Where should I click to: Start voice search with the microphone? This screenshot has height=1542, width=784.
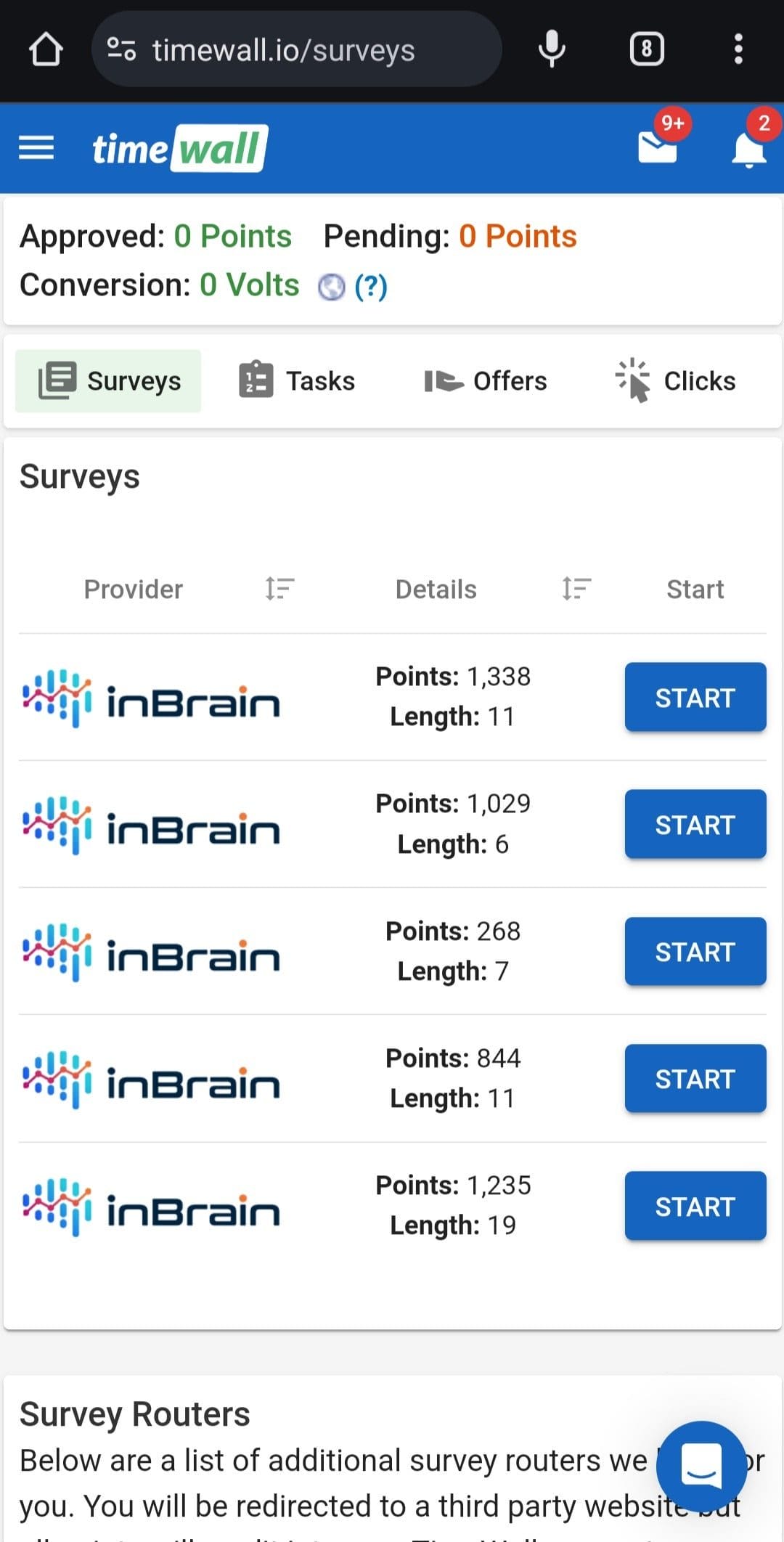[x=552, y=49]
